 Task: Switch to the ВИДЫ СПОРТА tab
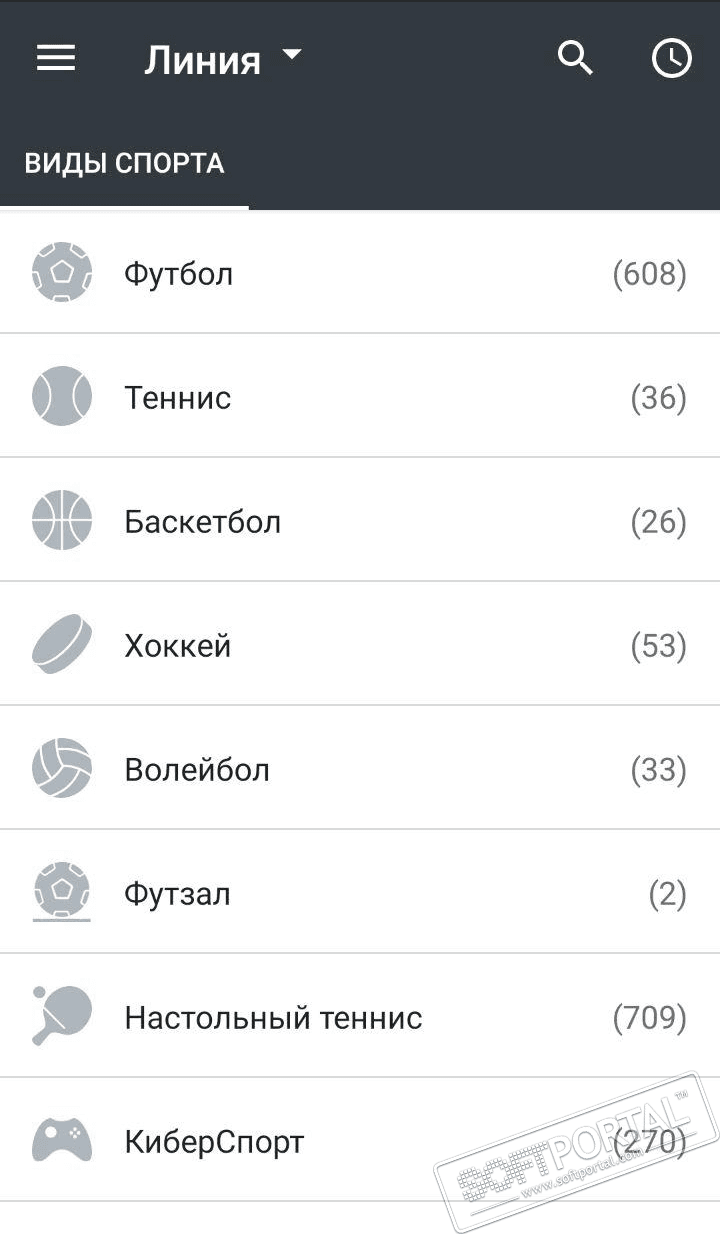tap(124, 164)
